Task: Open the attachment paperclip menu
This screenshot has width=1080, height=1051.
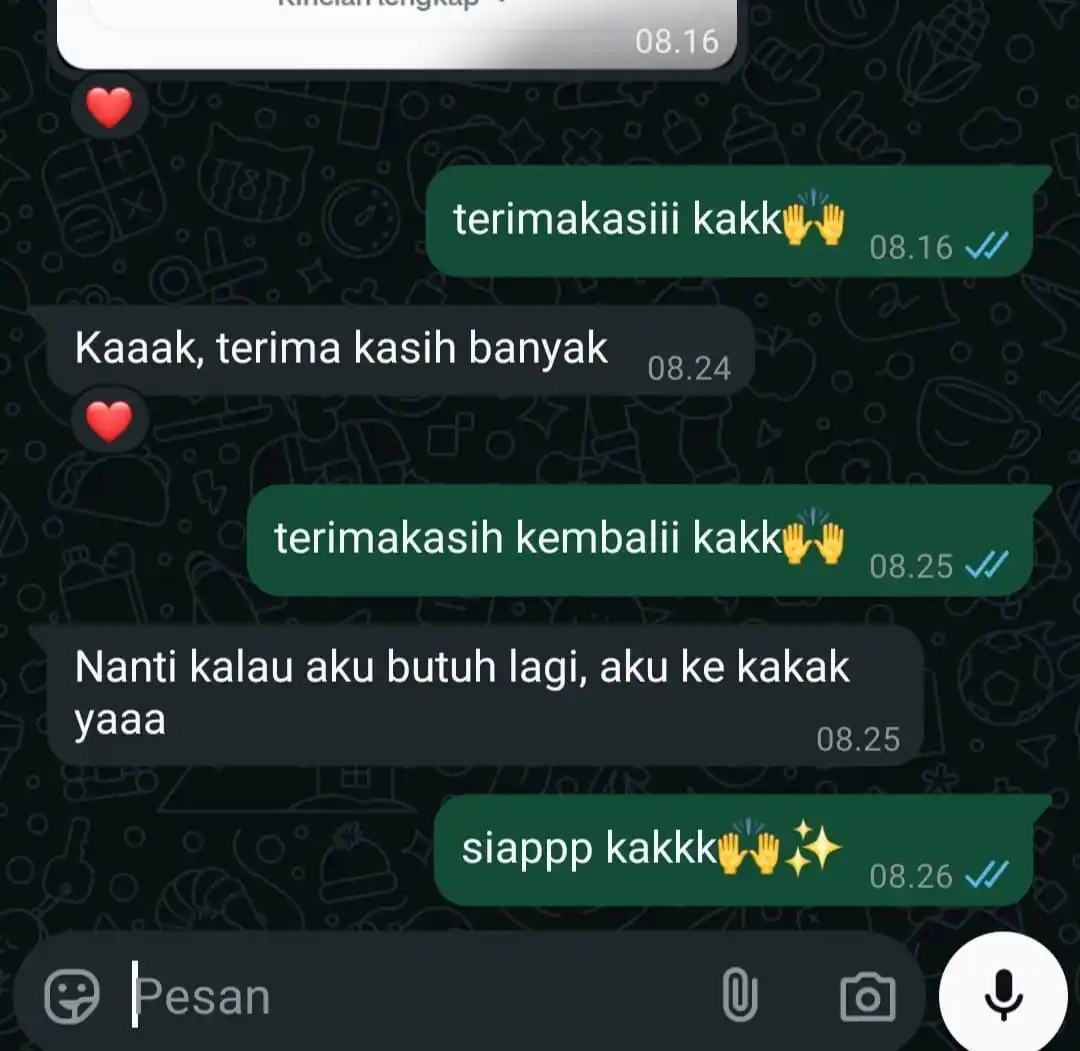Action: point(739,996)
